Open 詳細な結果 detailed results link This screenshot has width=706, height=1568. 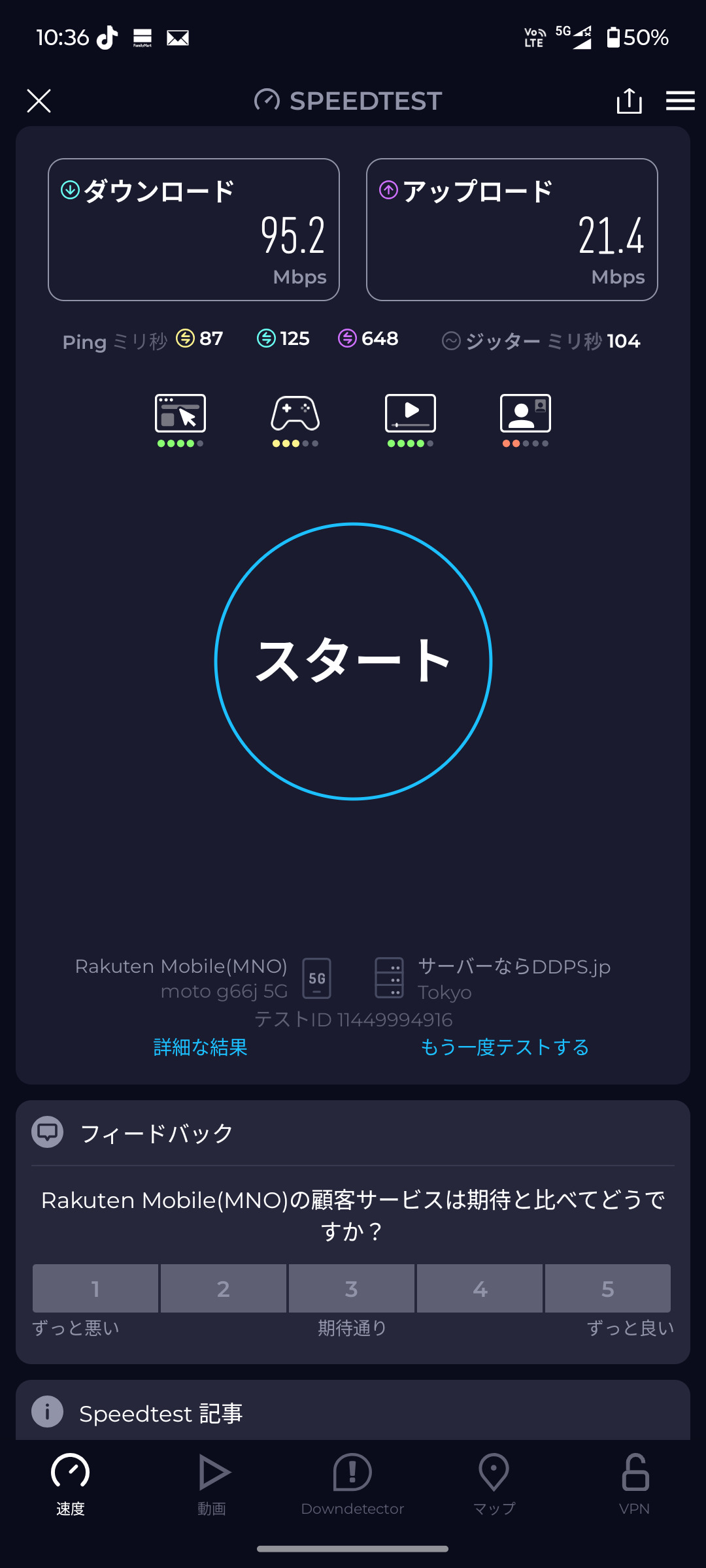pyautogui.click(x=200, y=1047)
